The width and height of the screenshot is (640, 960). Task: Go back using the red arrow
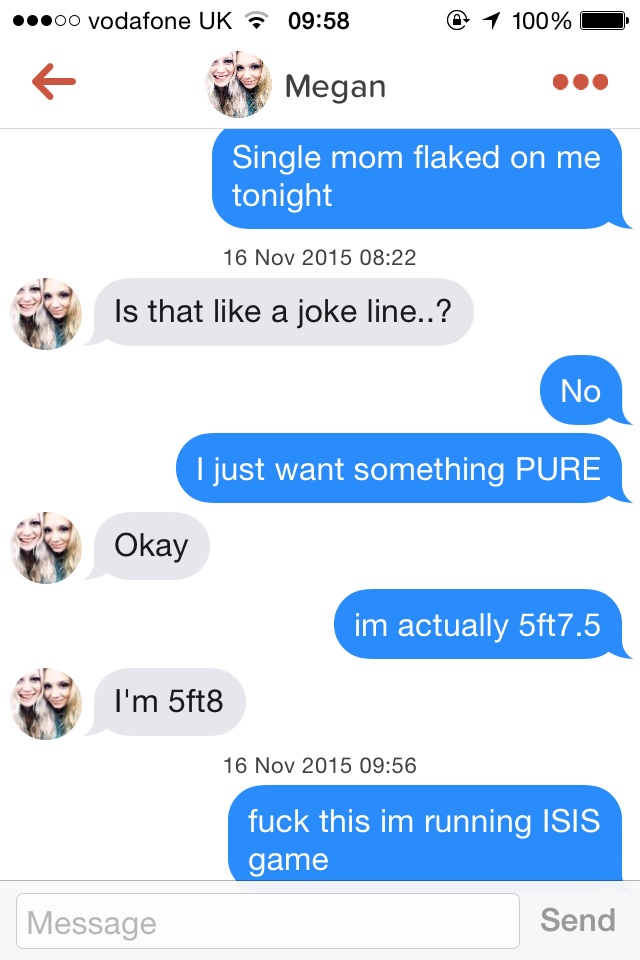point(53,84)
